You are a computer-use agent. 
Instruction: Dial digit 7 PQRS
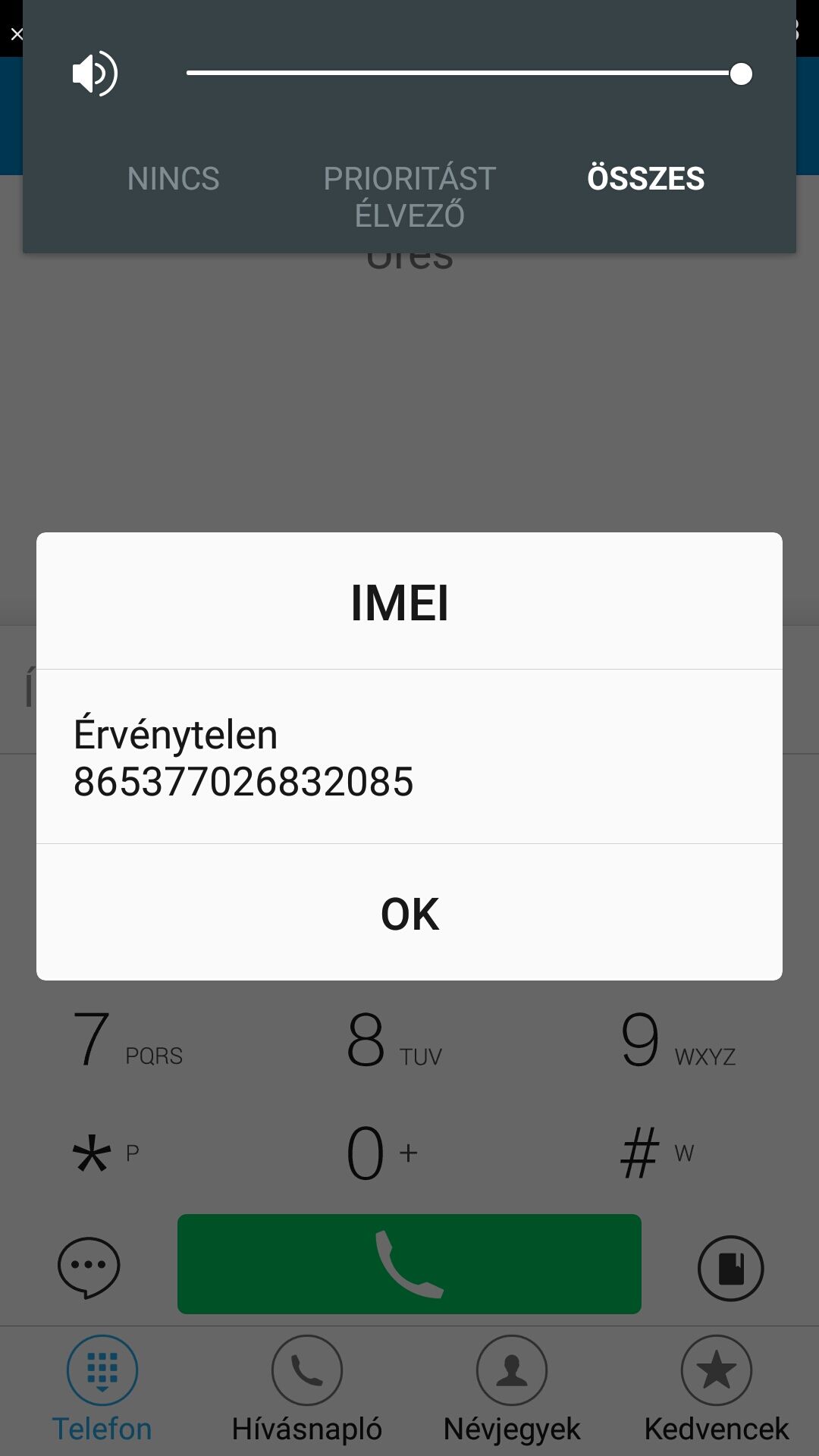(x=129, y=1040)
